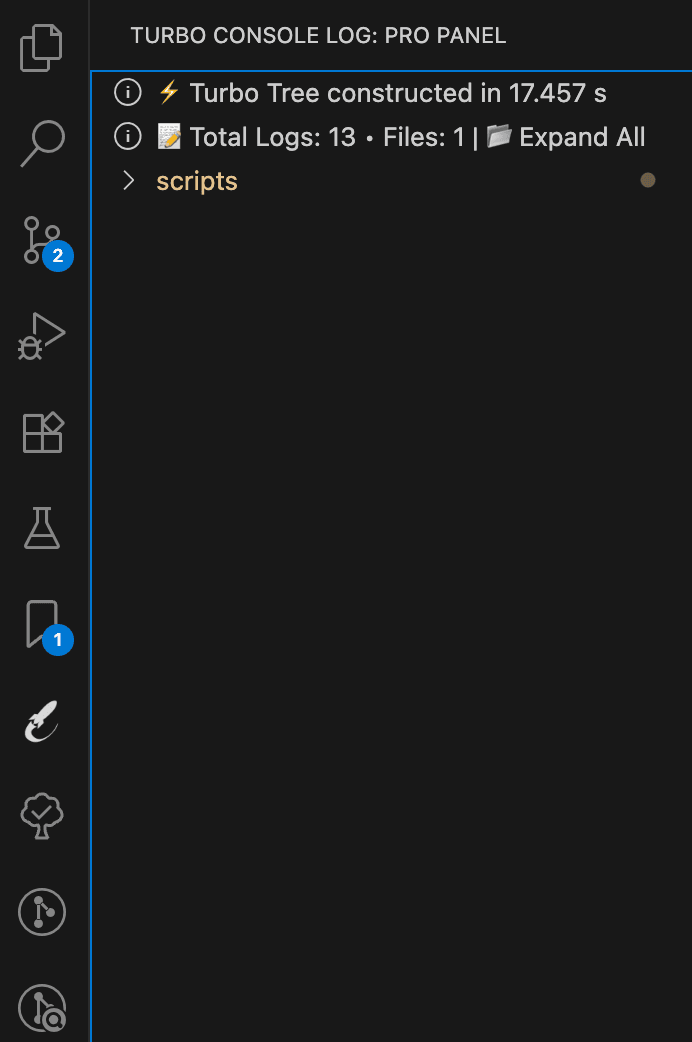Select the Turbo Console Log rocket icon

[42, 720]
